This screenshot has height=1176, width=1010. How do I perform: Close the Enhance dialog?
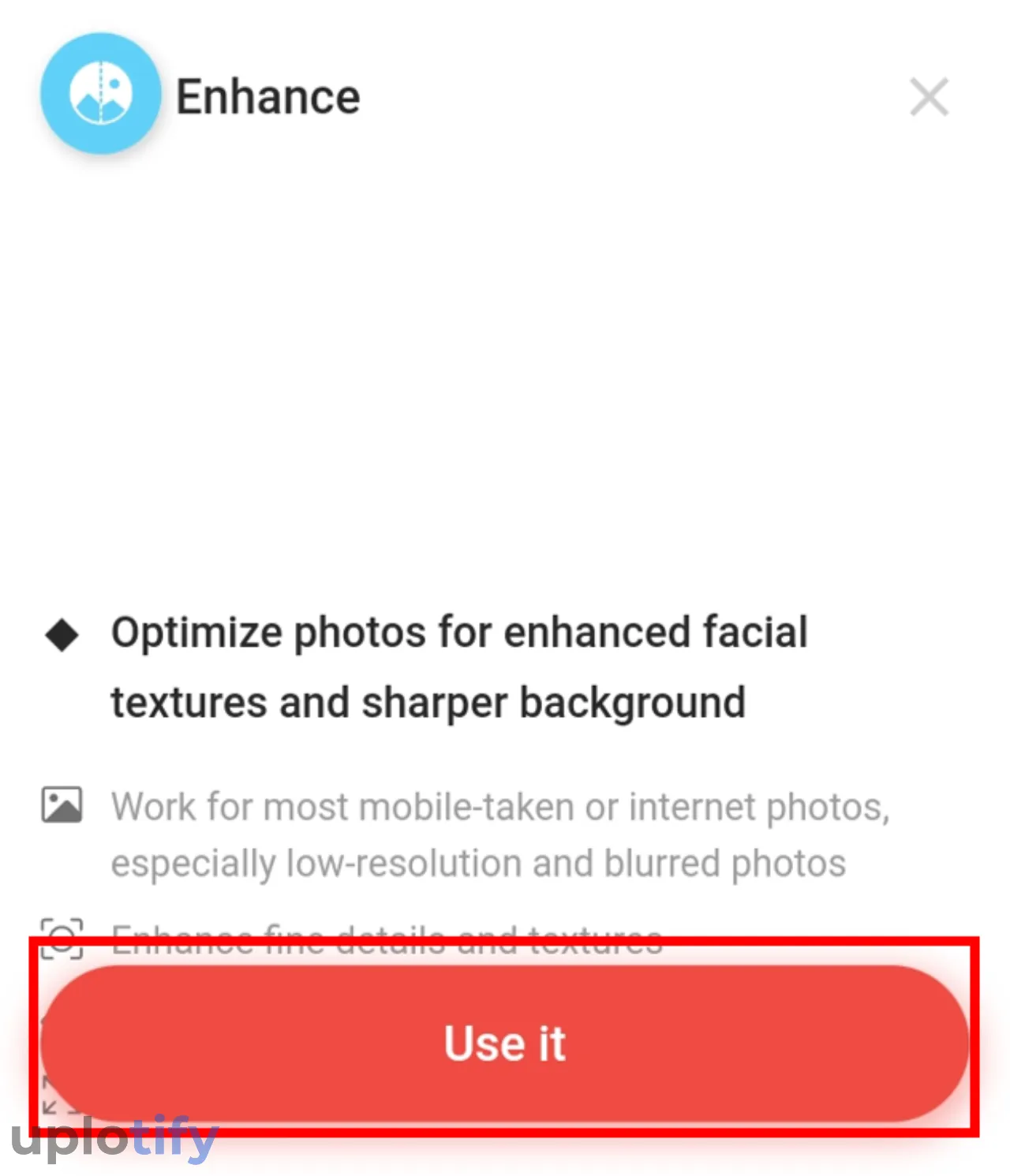coord(929,97)
